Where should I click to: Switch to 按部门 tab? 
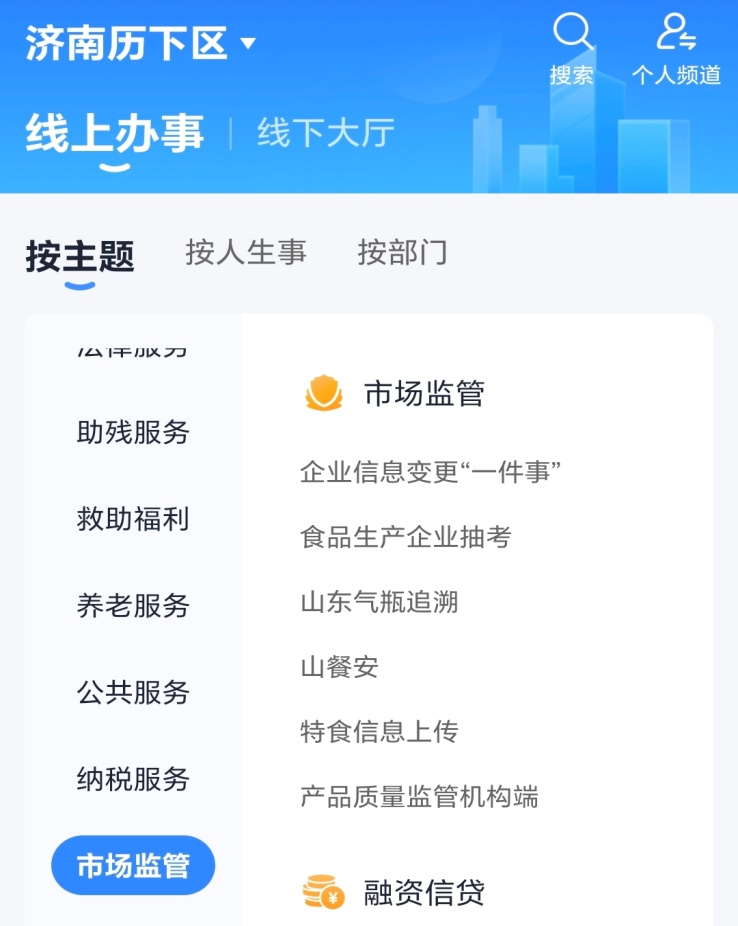tap(402, 253)
